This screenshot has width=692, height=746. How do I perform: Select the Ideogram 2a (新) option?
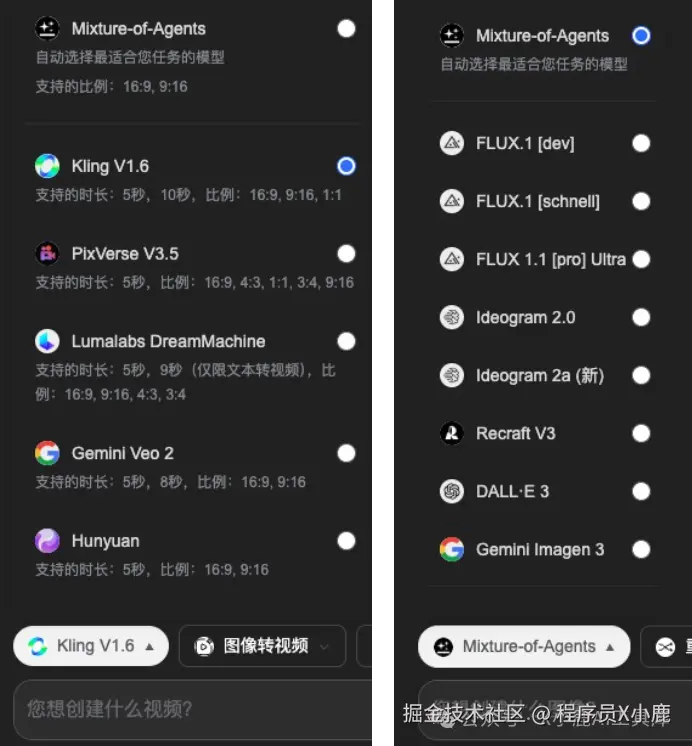pyautogui.click(x=641, y=375)
